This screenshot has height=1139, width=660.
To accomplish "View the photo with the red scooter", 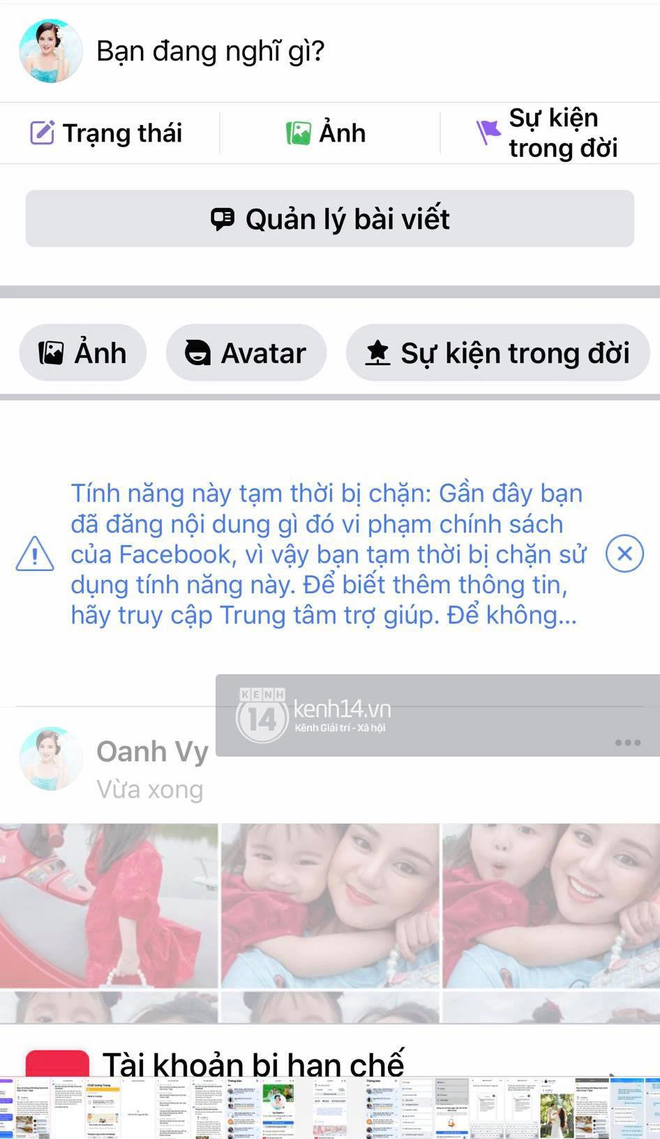I will (x=108, y=905).
